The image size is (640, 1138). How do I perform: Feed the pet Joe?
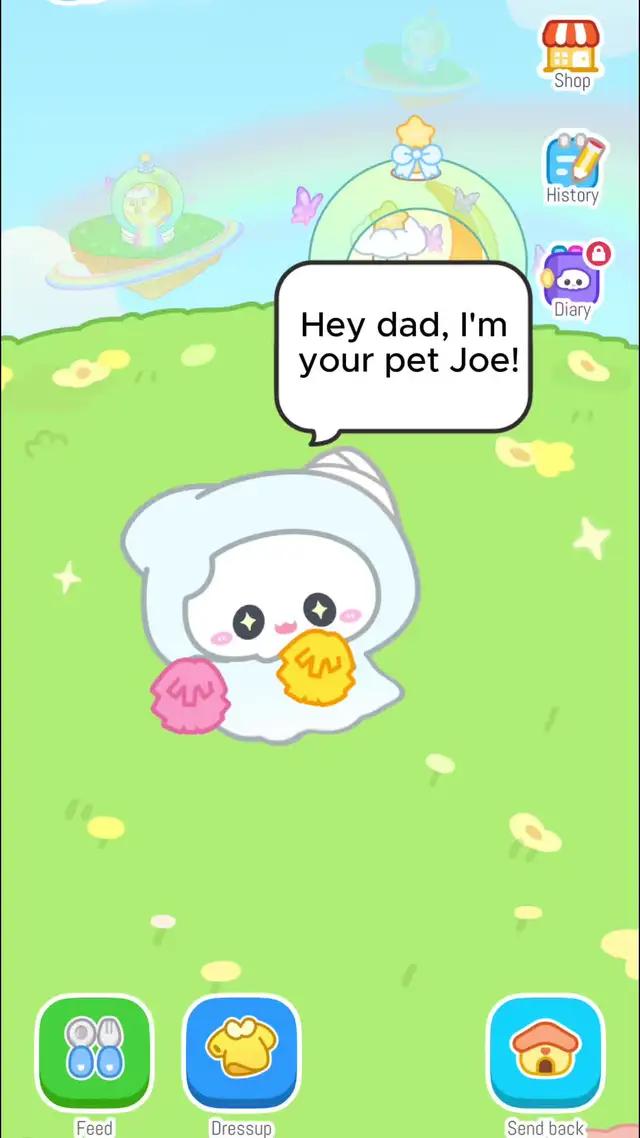click(94, 1052)
